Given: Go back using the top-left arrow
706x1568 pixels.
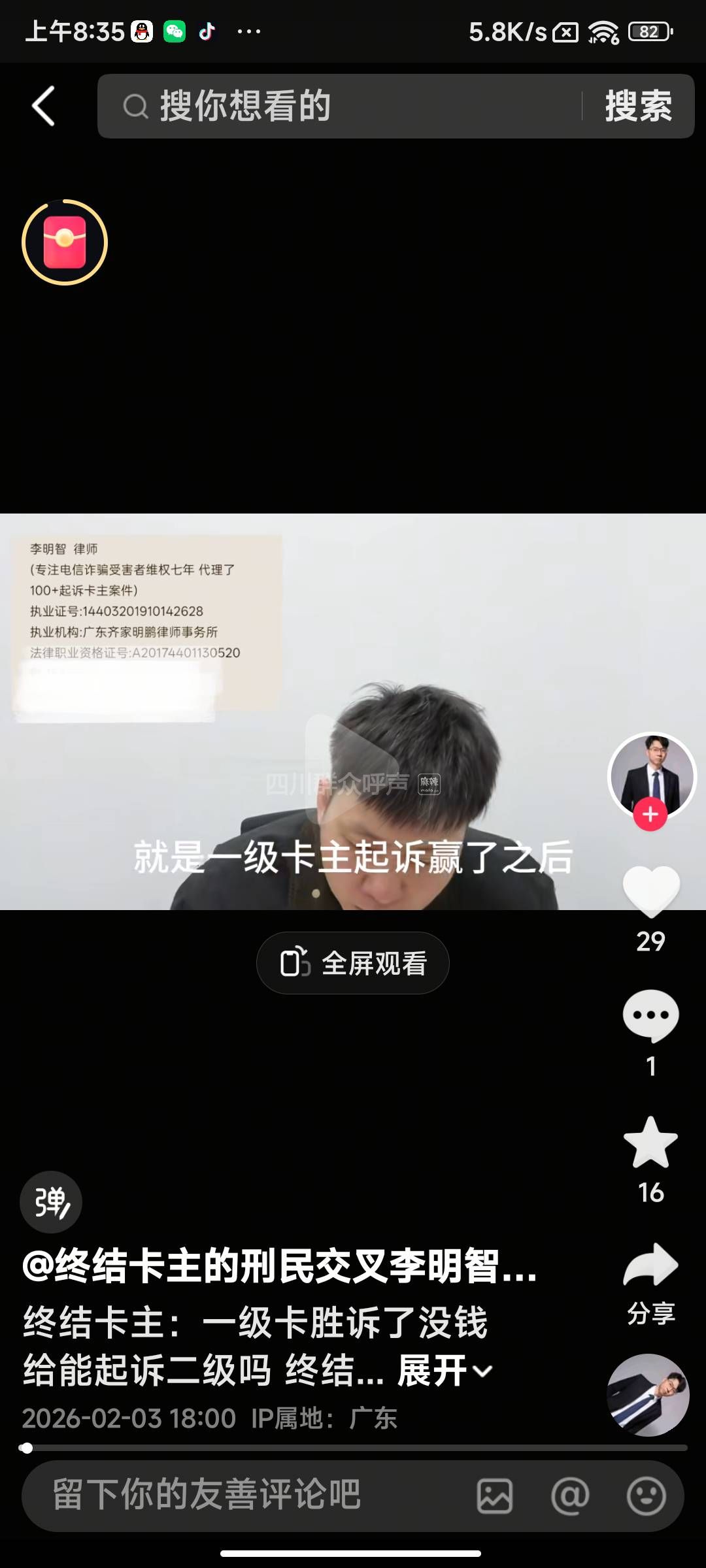Looking at the screenshot, I should (x=43, y=106).
